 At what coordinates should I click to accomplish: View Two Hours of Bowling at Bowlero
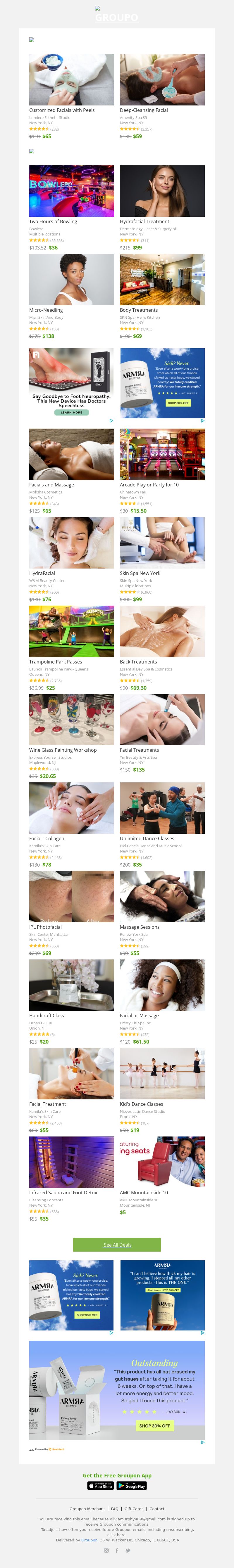(x=71, y=191)
